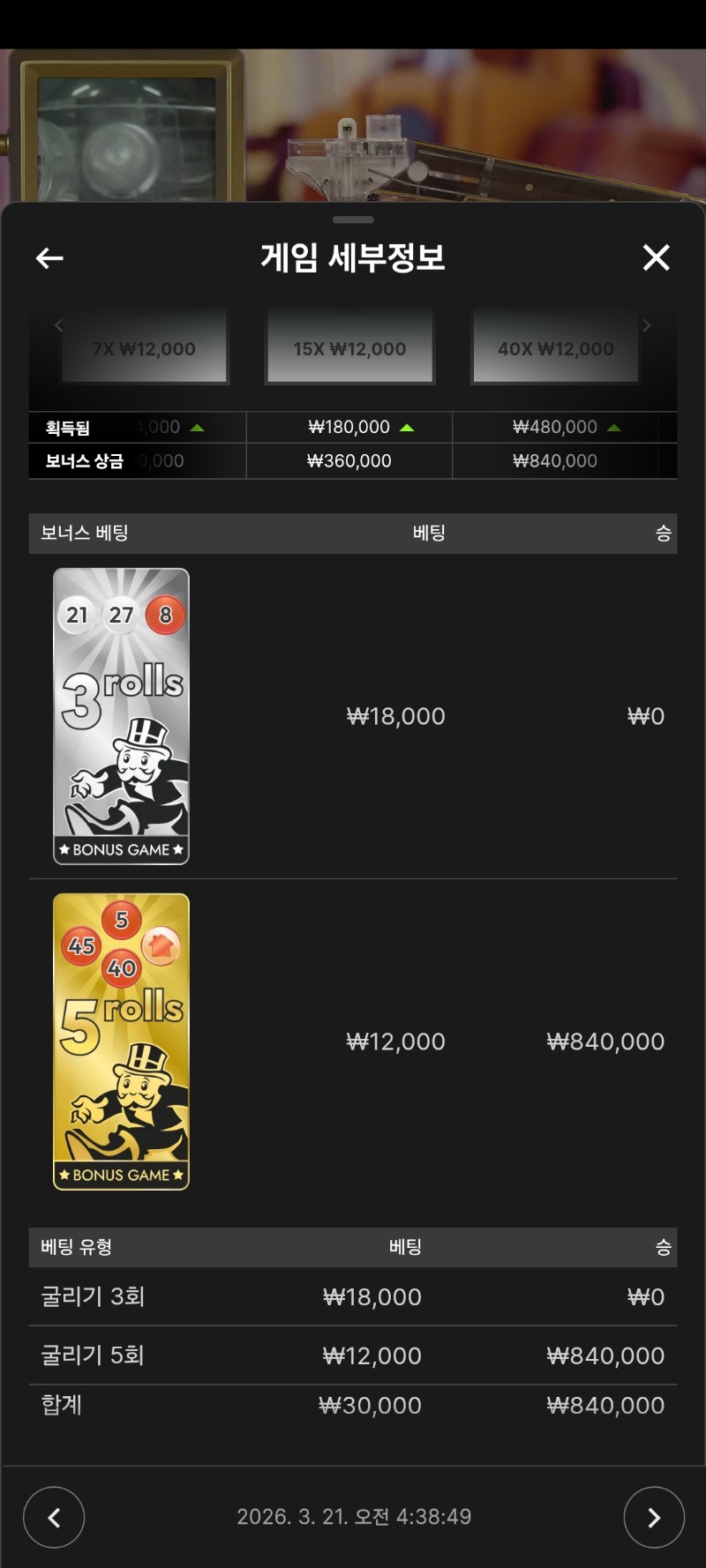Move multiplier carousel to the right
Viewport: 706px width, 1568px height.
tap(647, 325)
